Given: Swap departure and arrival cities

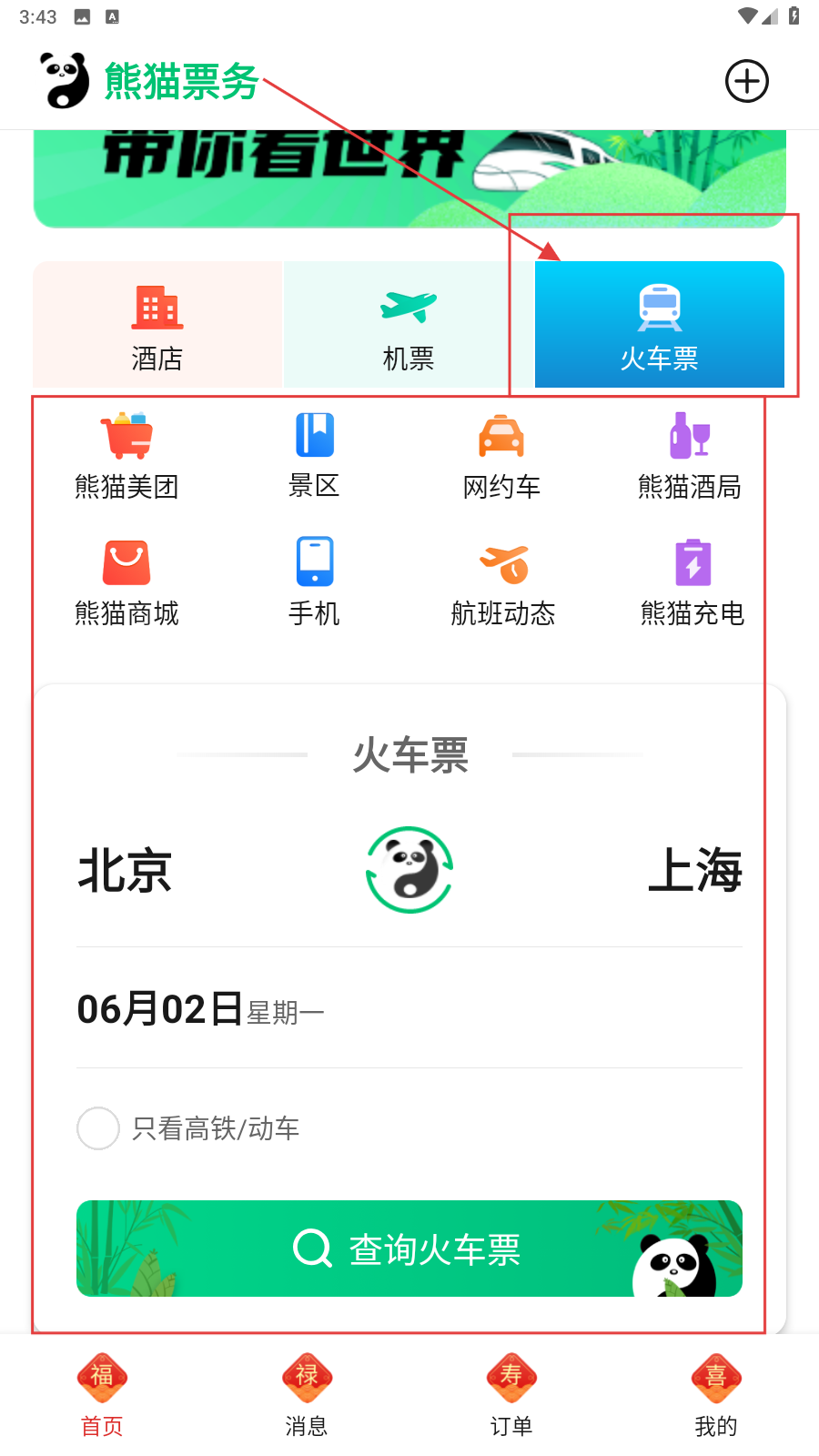Looking at the screenshot, I should (x=409, y=869).
